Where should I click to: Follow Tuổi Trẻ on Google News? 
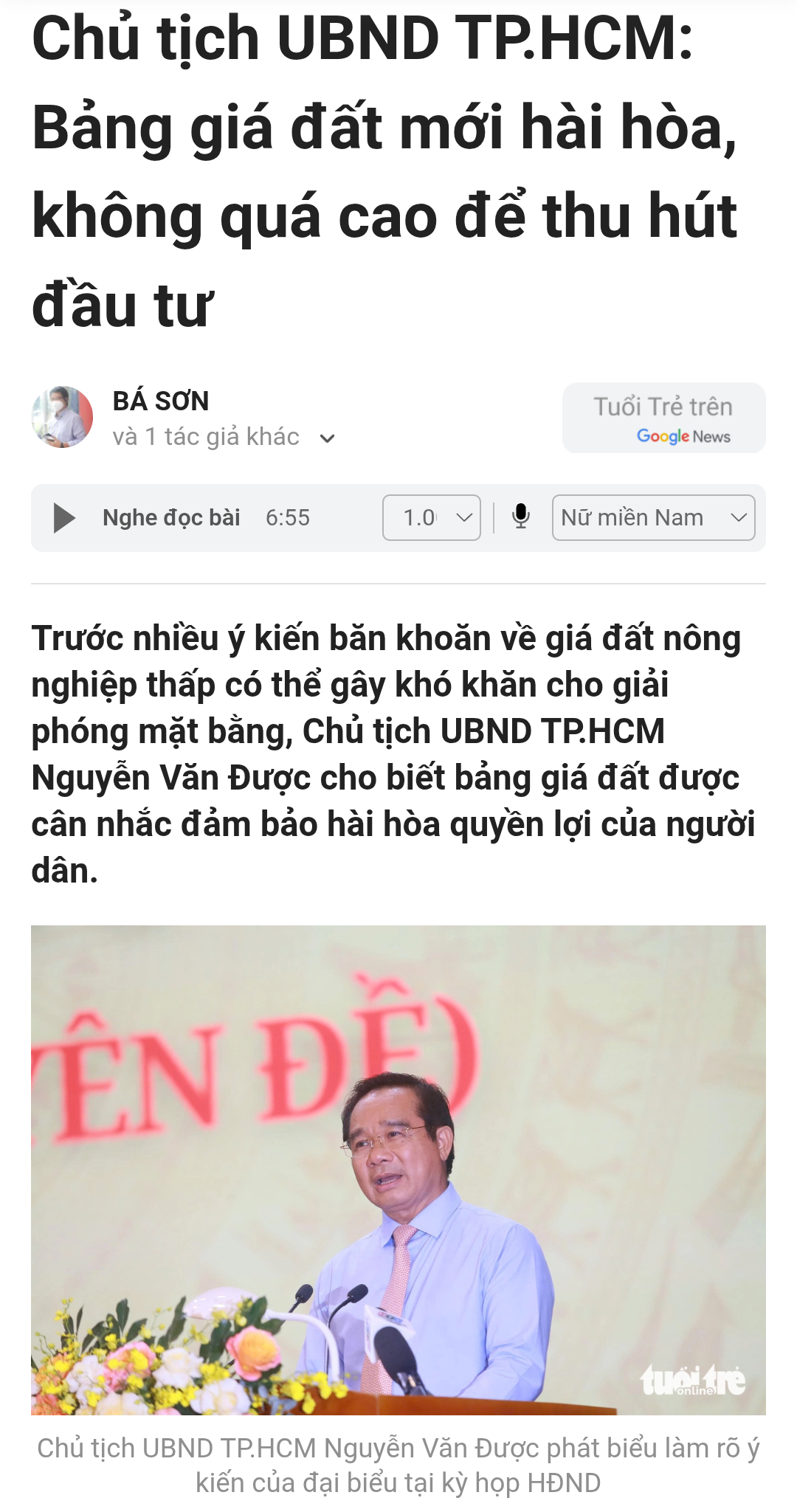point(663,418)
